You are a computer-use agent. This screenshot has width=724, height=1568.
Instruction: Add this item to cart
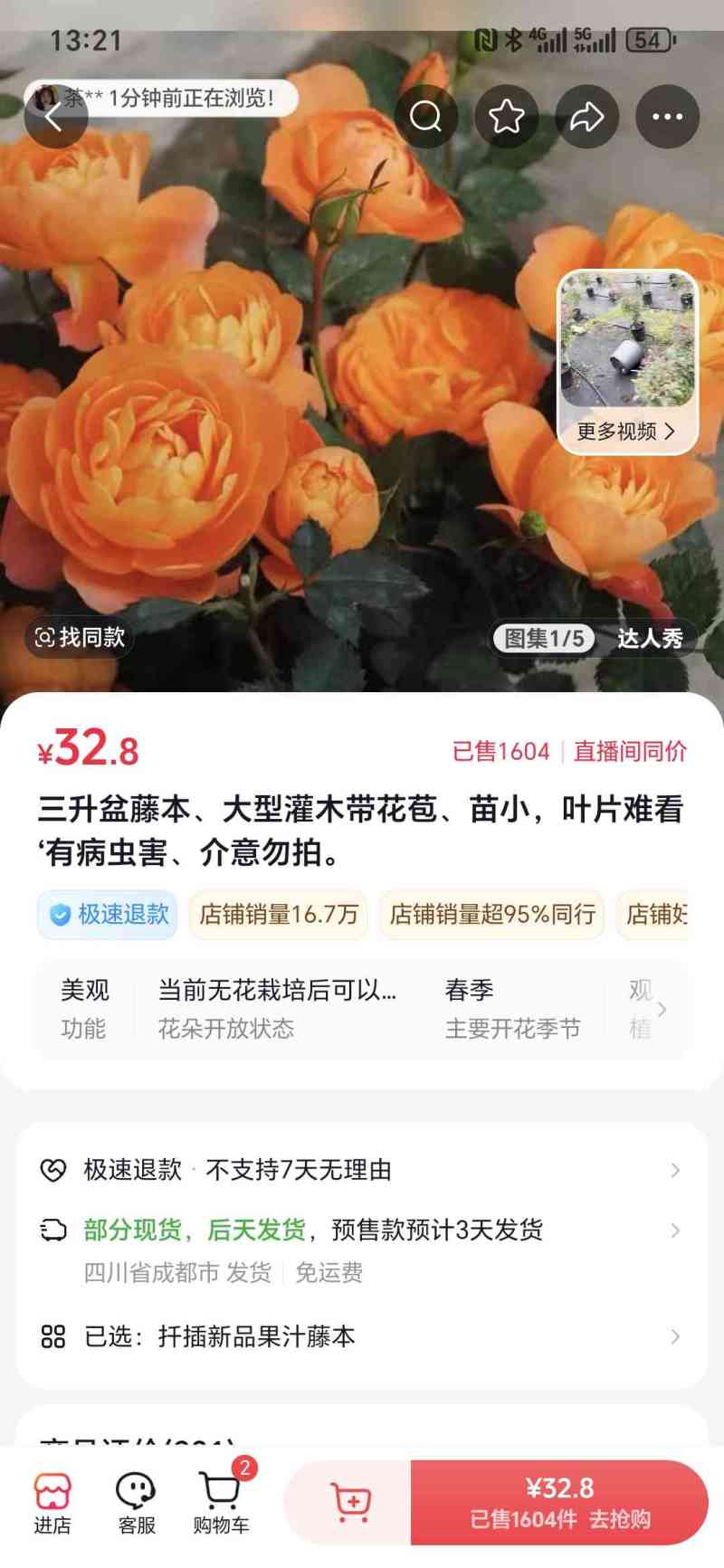coord(350,1503)
